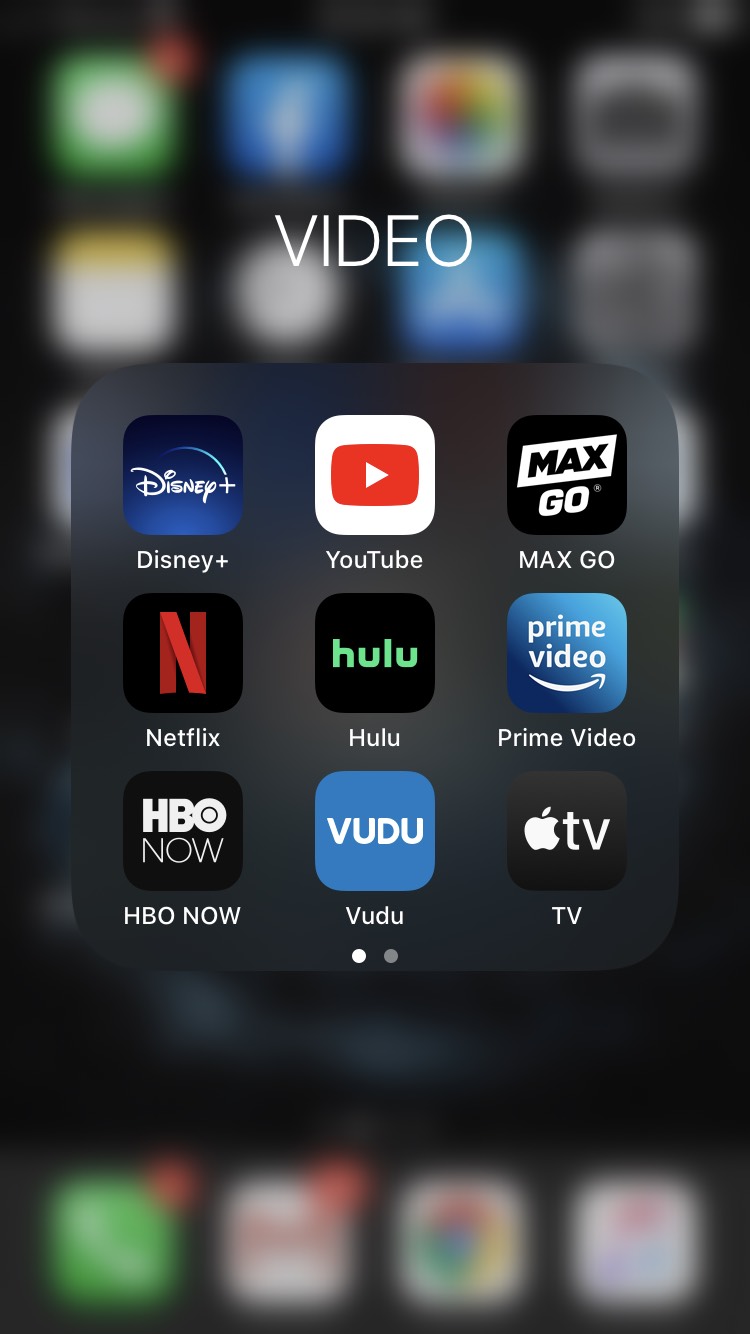Tap the Vudu app icon
The width and height of the screenshot is (750, 1334).
coord(375,831)
